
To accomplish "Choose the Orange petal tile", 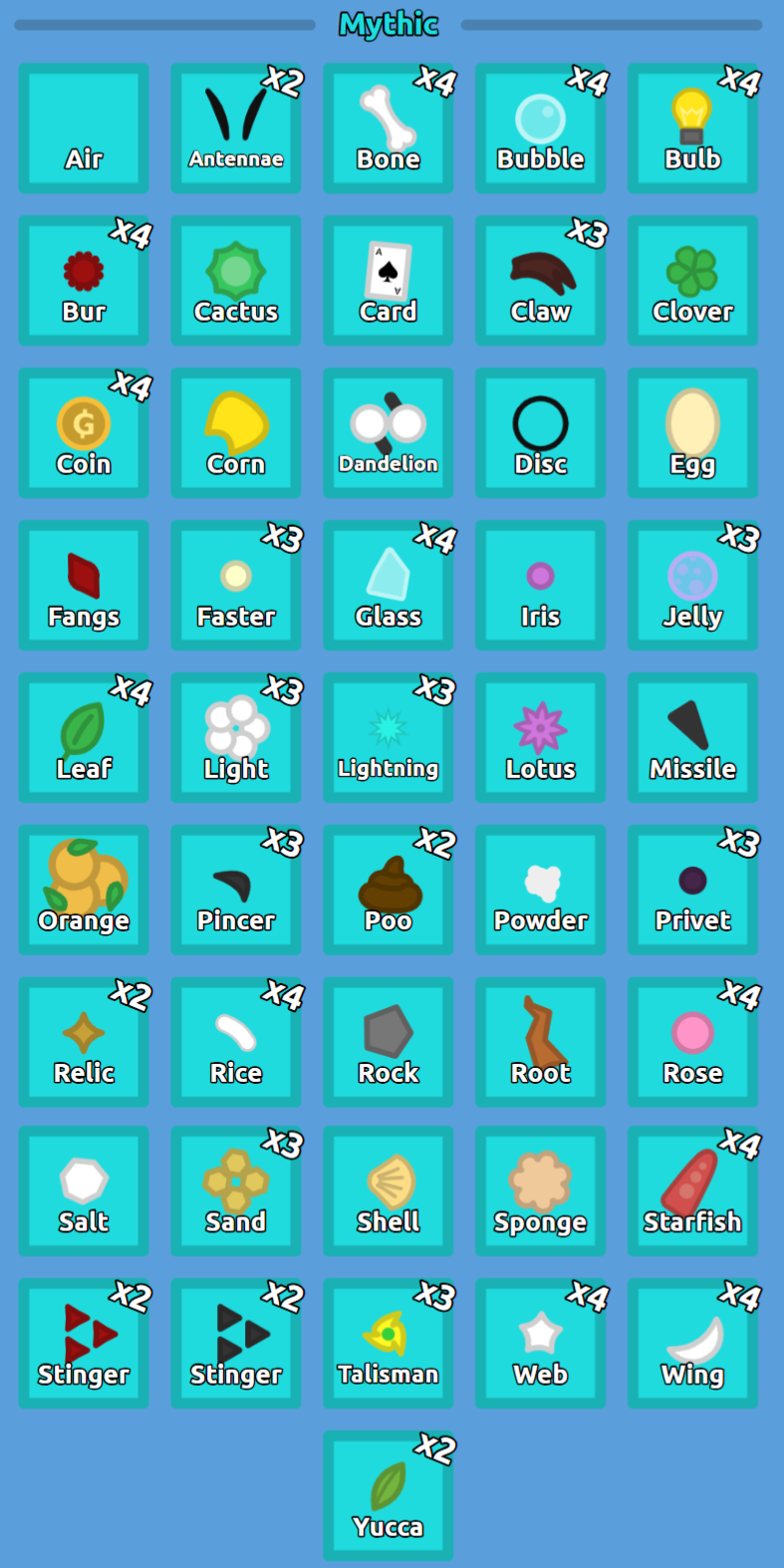I will click(x=84, y=890).
